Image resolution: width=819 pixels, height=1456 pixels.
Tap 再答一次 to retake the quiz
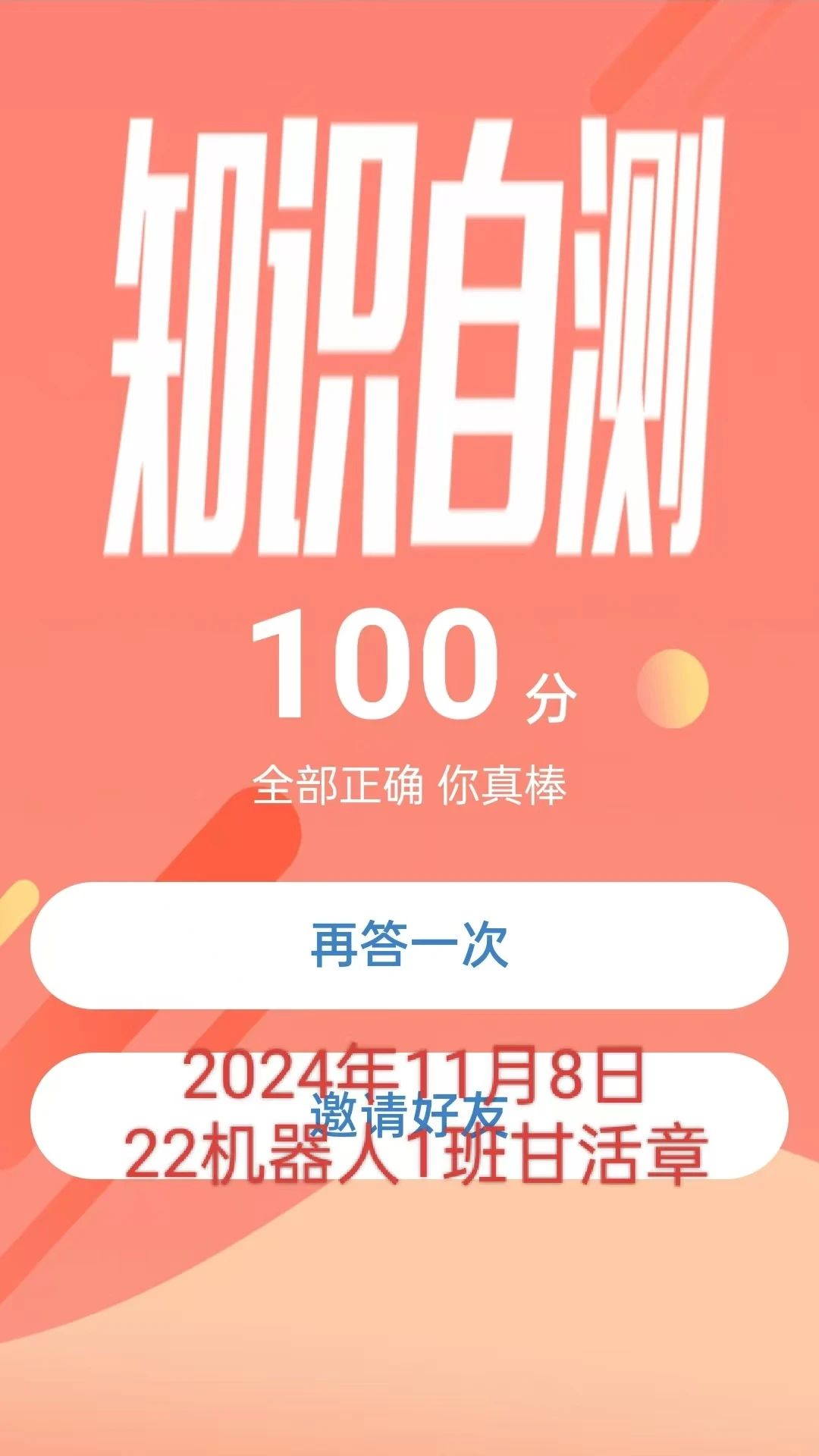click(409, 945)
